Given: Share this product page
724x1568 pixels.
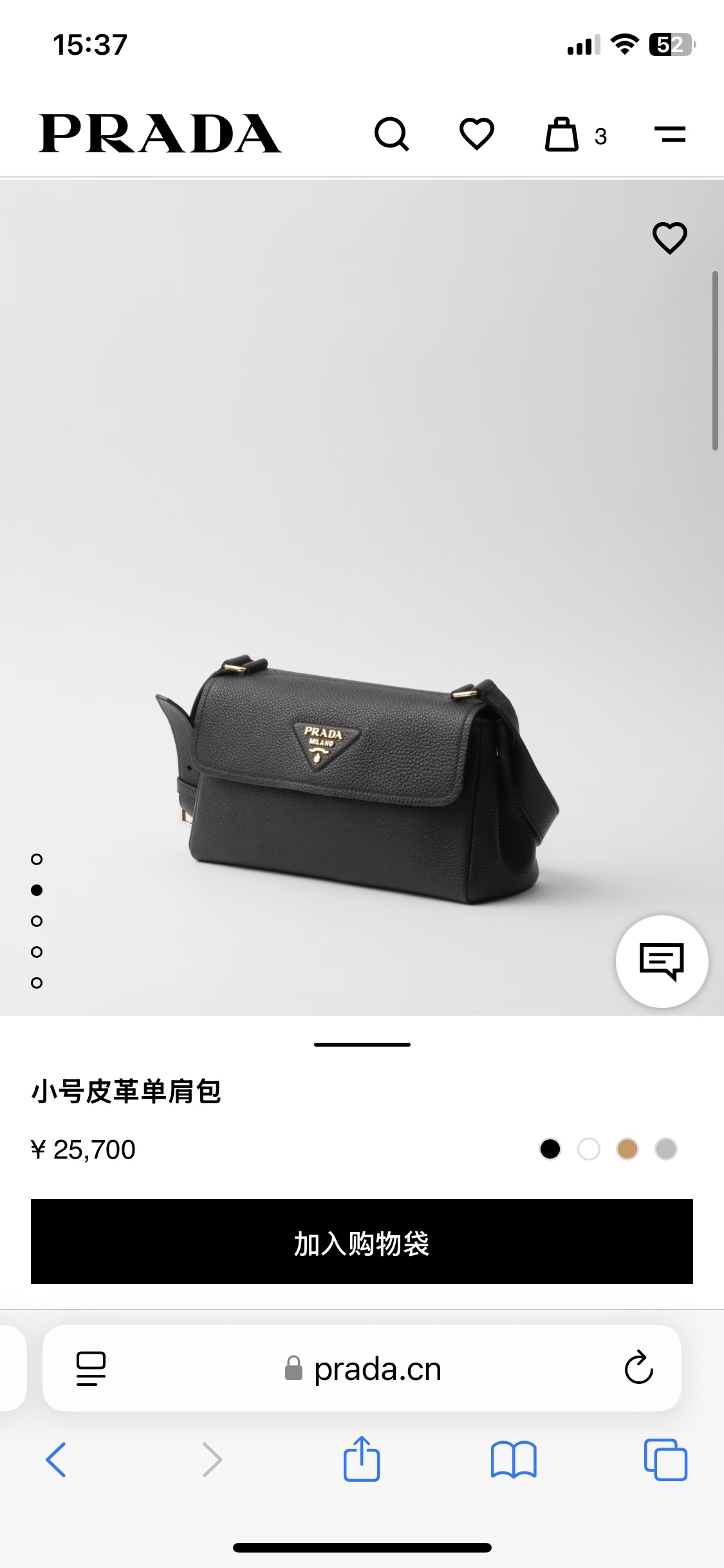Looking at the screenshot, I should tap(362, 1459).
